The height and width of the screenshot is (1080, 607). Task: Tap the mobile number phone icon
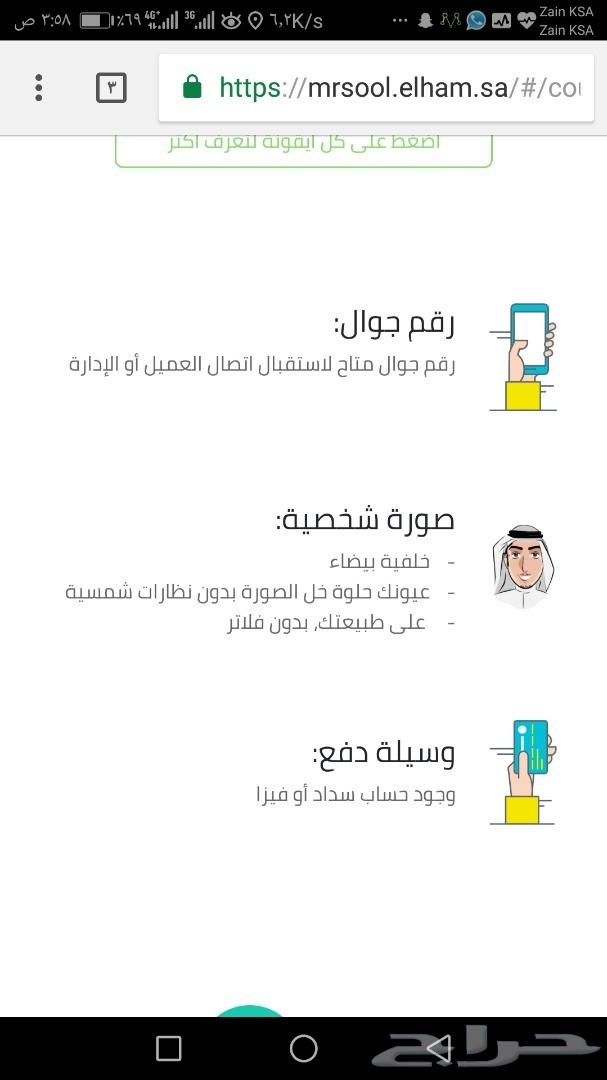point(523,357)
